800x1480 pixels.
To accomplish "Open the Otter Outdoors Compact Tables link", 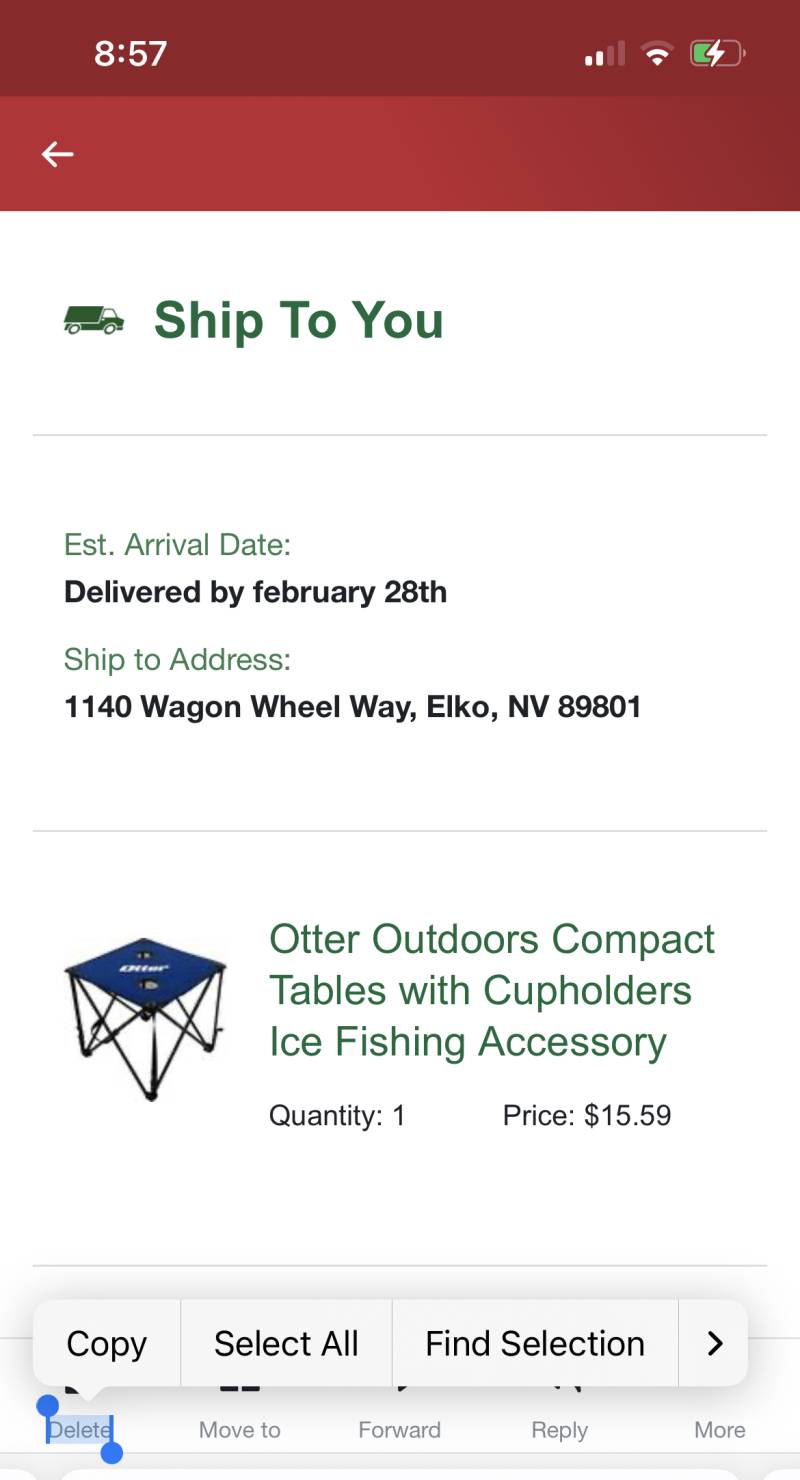I will pyautogui.click(x=492, y=990).
